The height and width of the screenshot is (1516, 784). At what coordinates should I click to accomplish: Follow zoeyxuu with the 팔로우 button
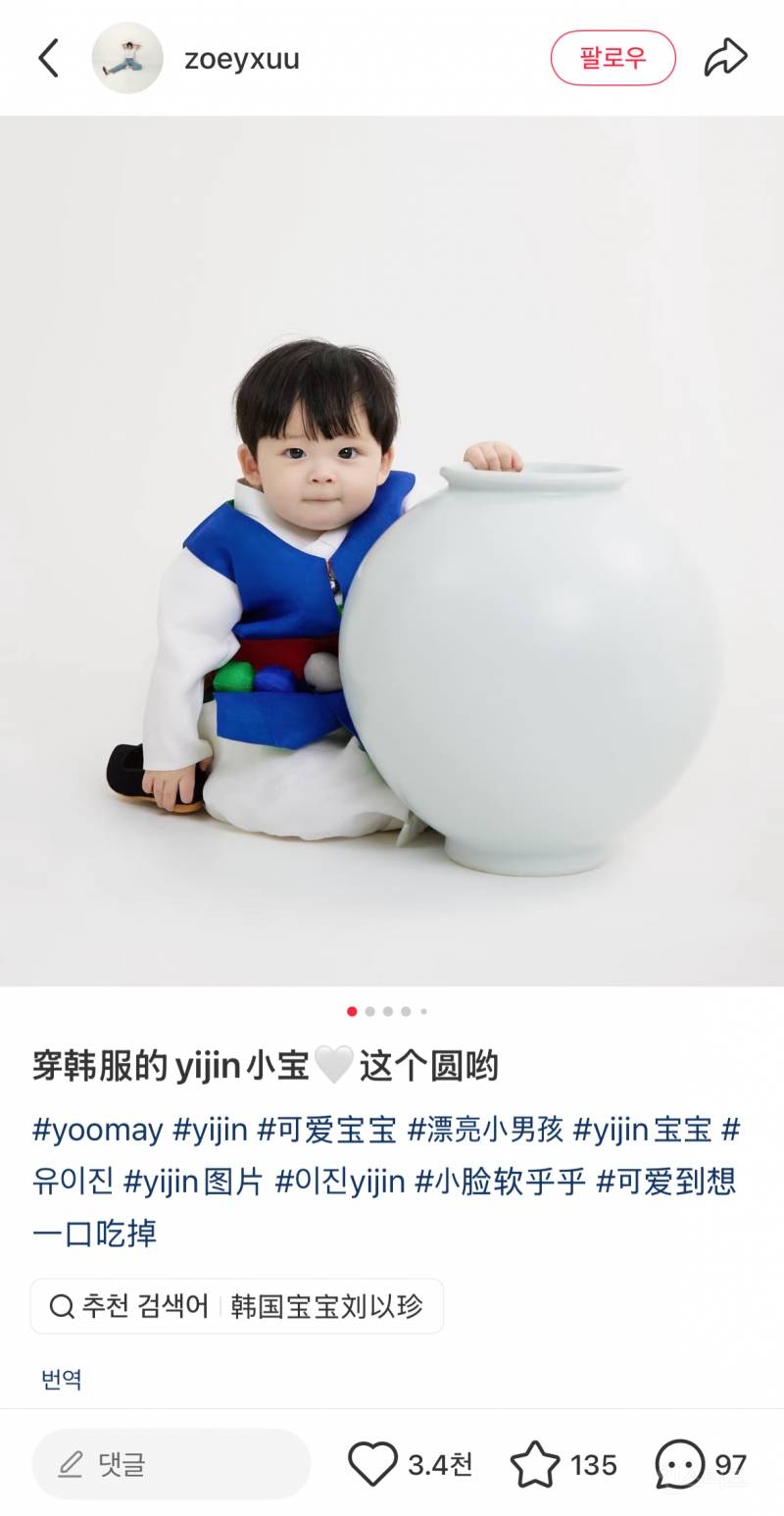(612, 58)
